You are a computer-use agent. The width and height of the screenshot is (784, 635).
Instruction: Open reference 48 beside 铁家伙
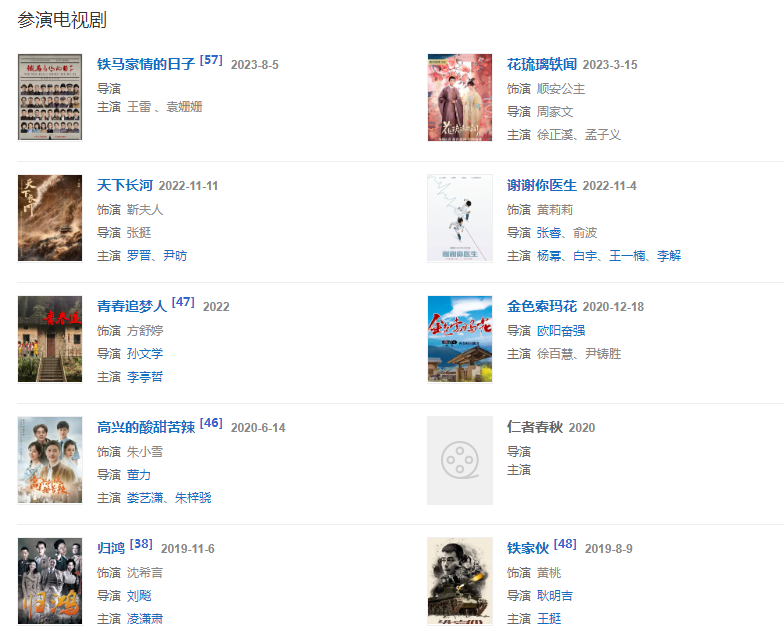[565, 544]
